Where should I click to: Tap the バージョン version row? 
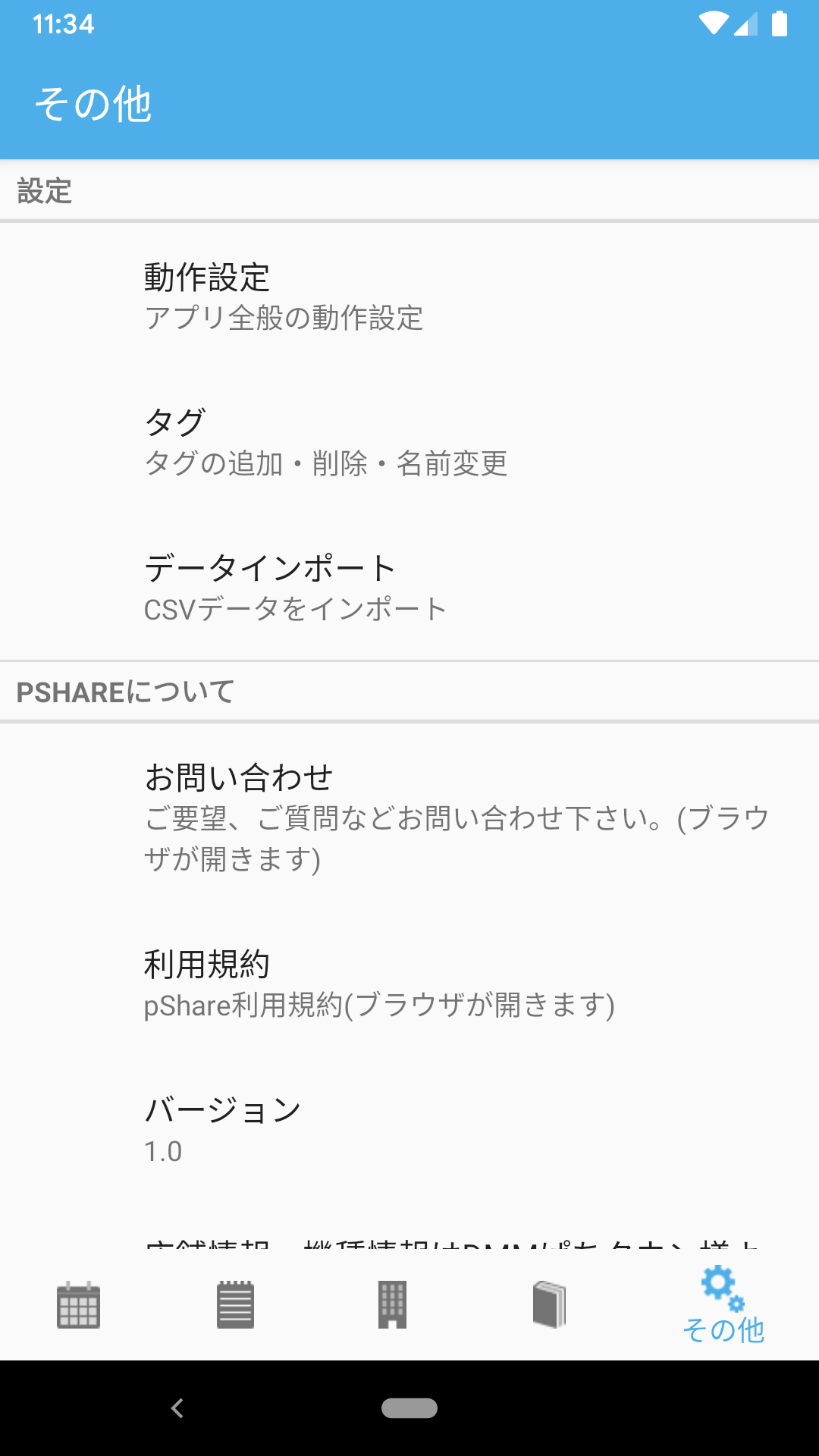point(409,1129)
